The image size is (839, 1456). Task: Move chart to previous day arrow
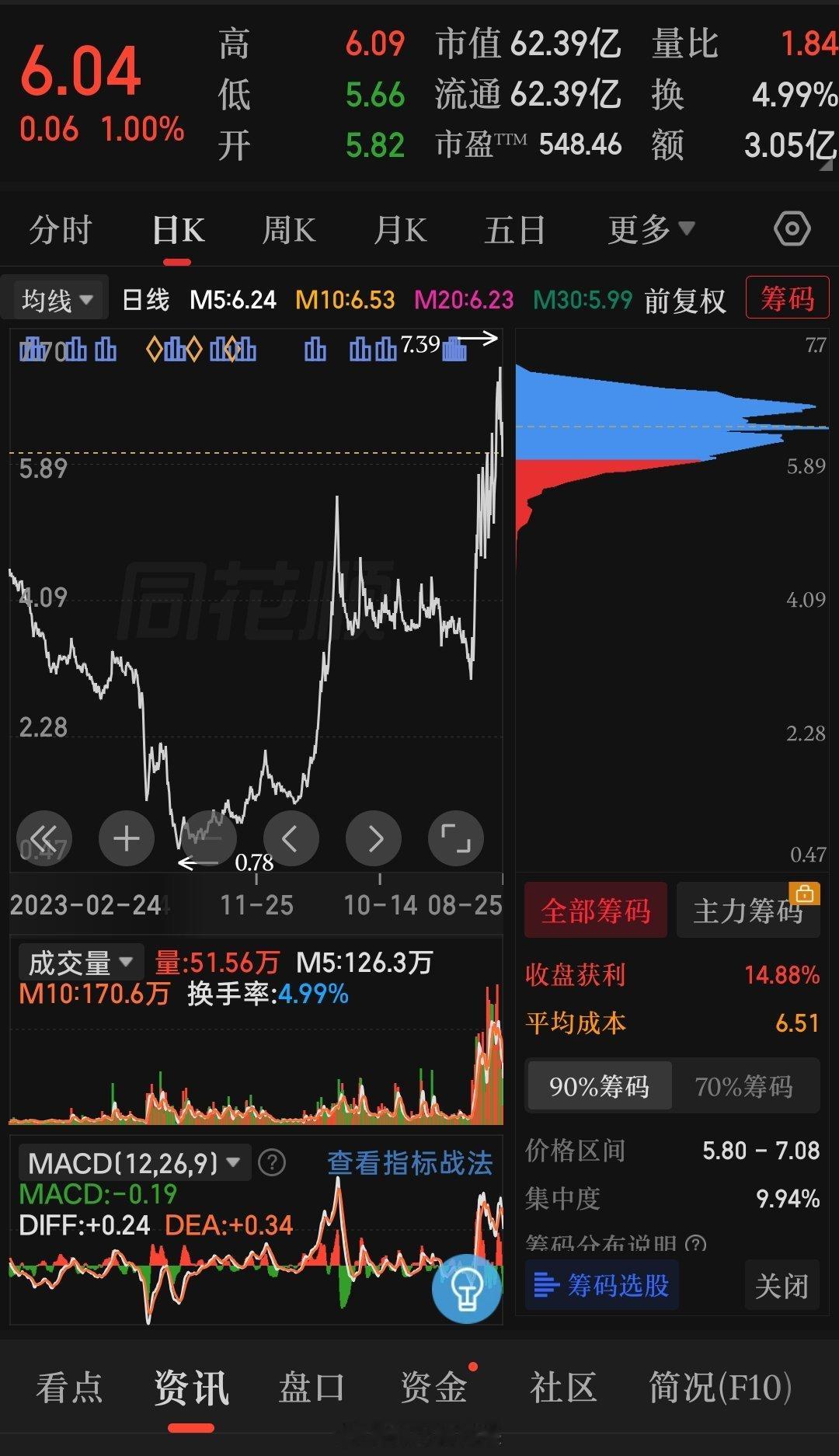pyautogui.click(x=291, y=838)
